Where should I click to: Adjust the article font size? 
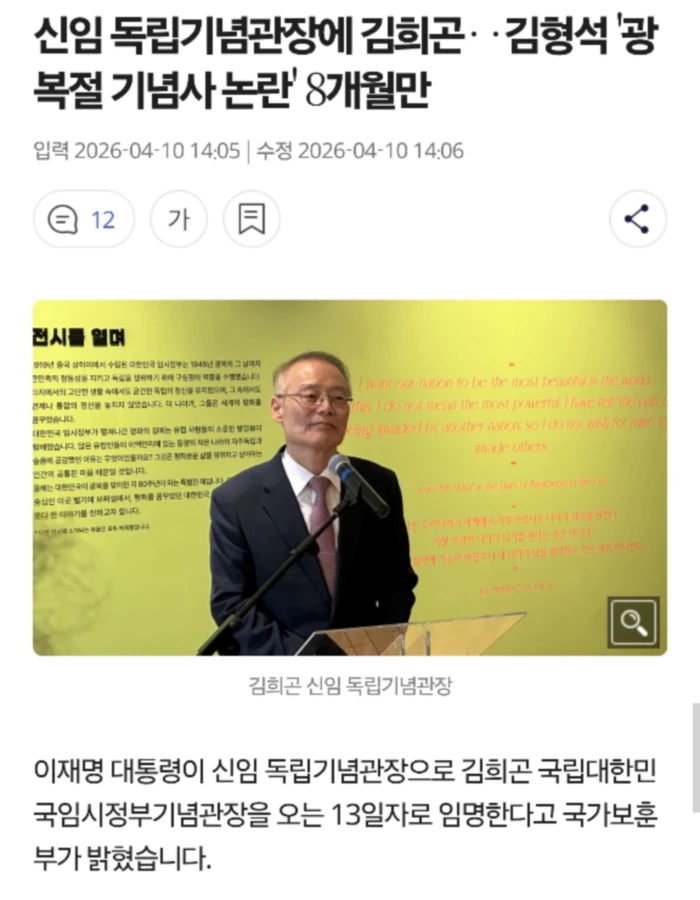pyautogui.click(x=179, y=219)
